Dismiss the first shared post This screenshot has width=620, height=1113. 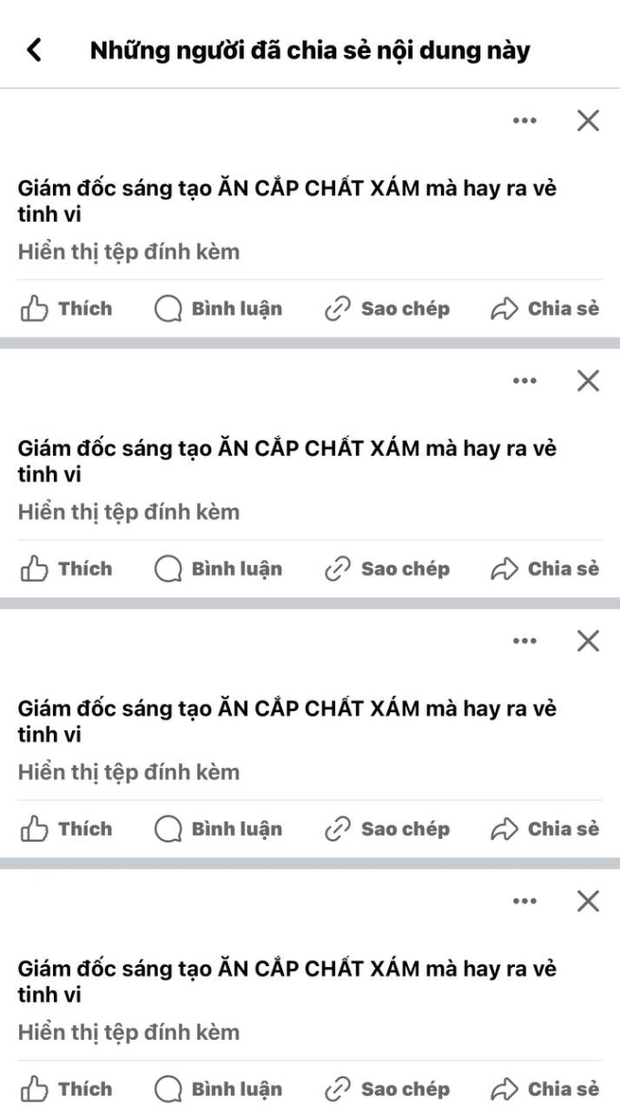(588, 121)
